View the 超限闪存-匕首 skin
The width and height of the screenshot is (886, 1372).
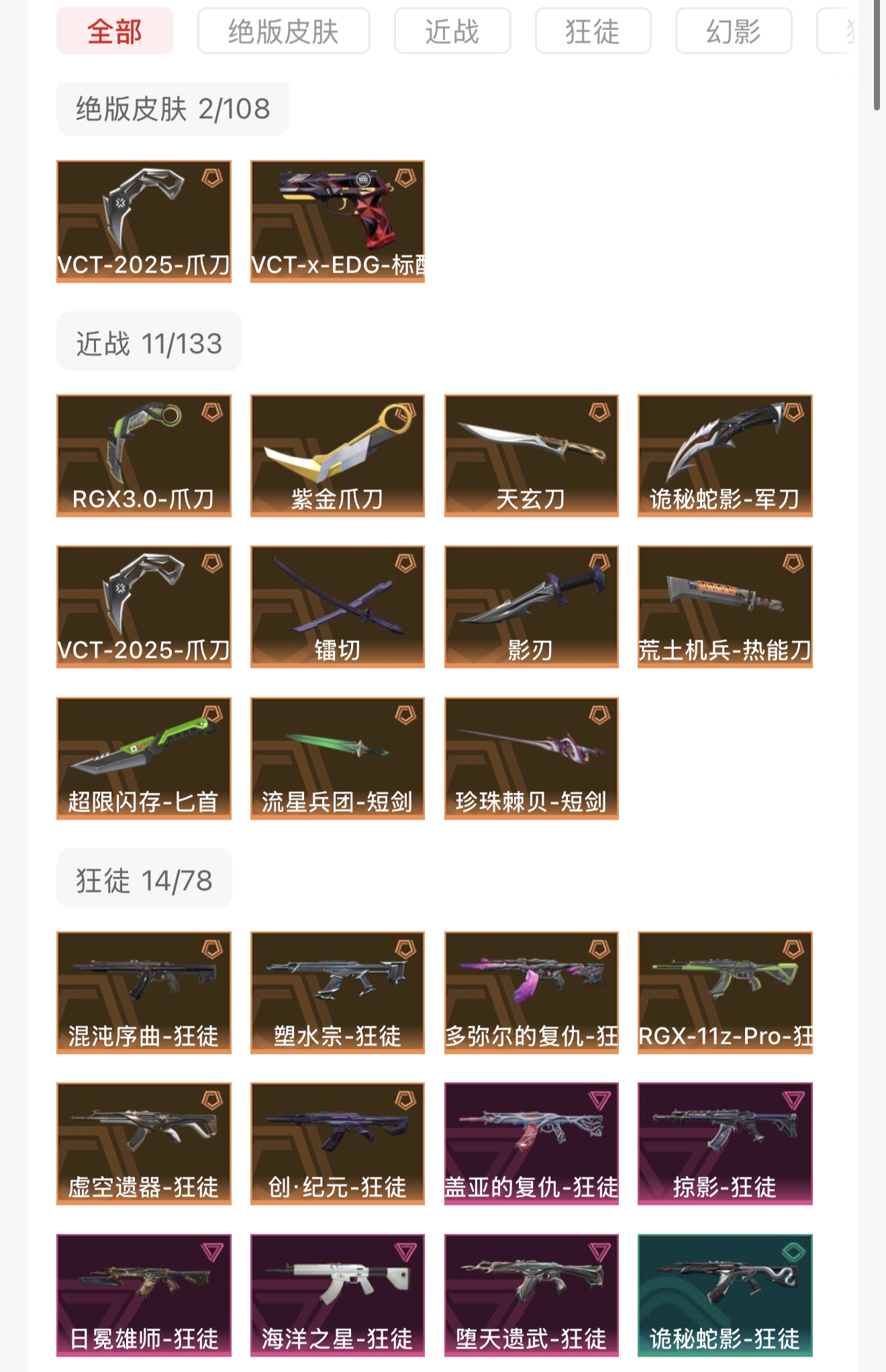[144, 758]
